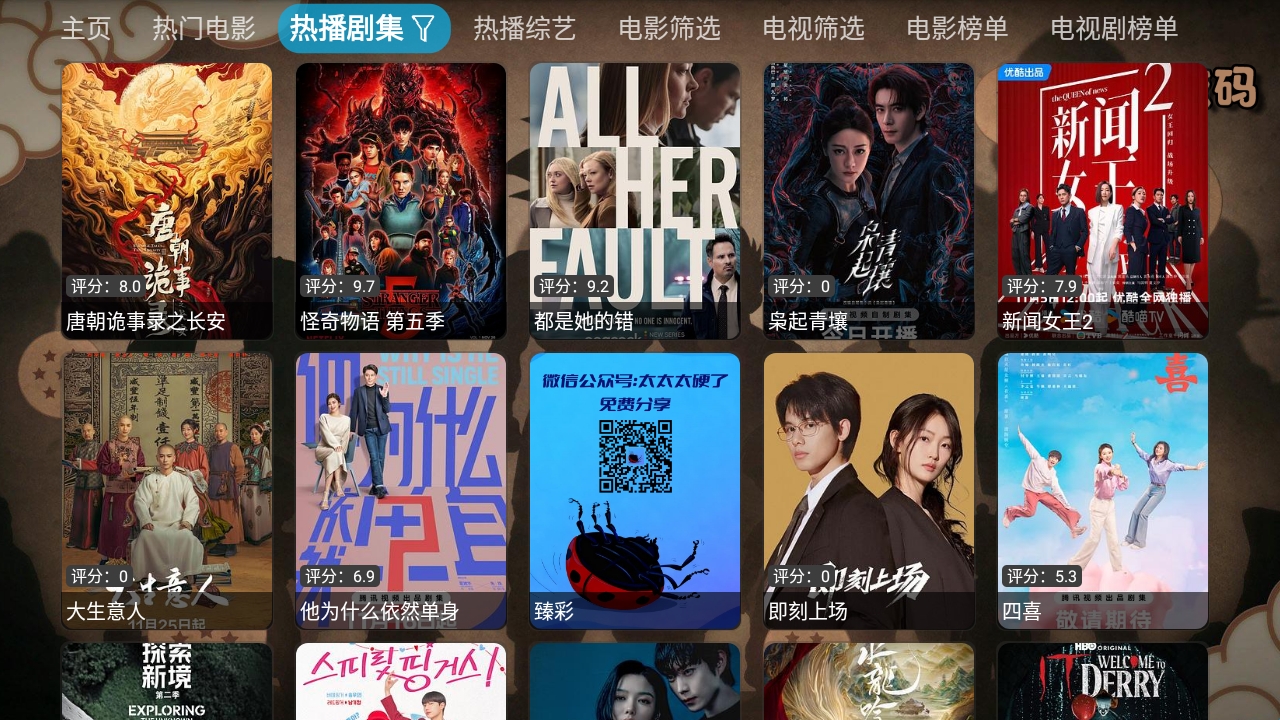Open the 电影榜单 tab
This screenshot has height=720, width=1280.
pyautogui.click(x=957, y=28)
